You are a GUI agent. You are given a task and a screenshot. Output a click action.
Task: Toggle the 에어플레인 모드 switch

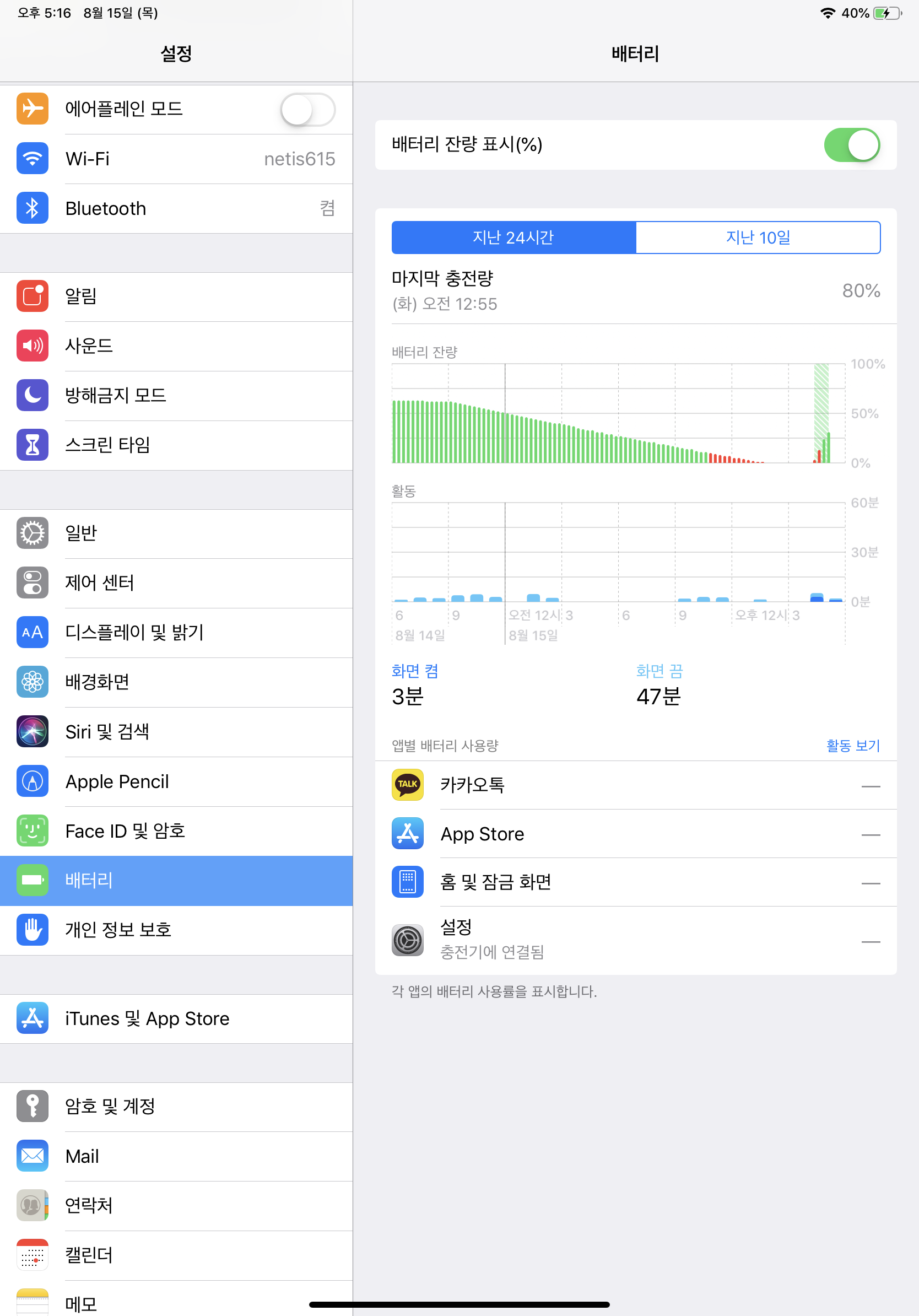coord(307,110)
